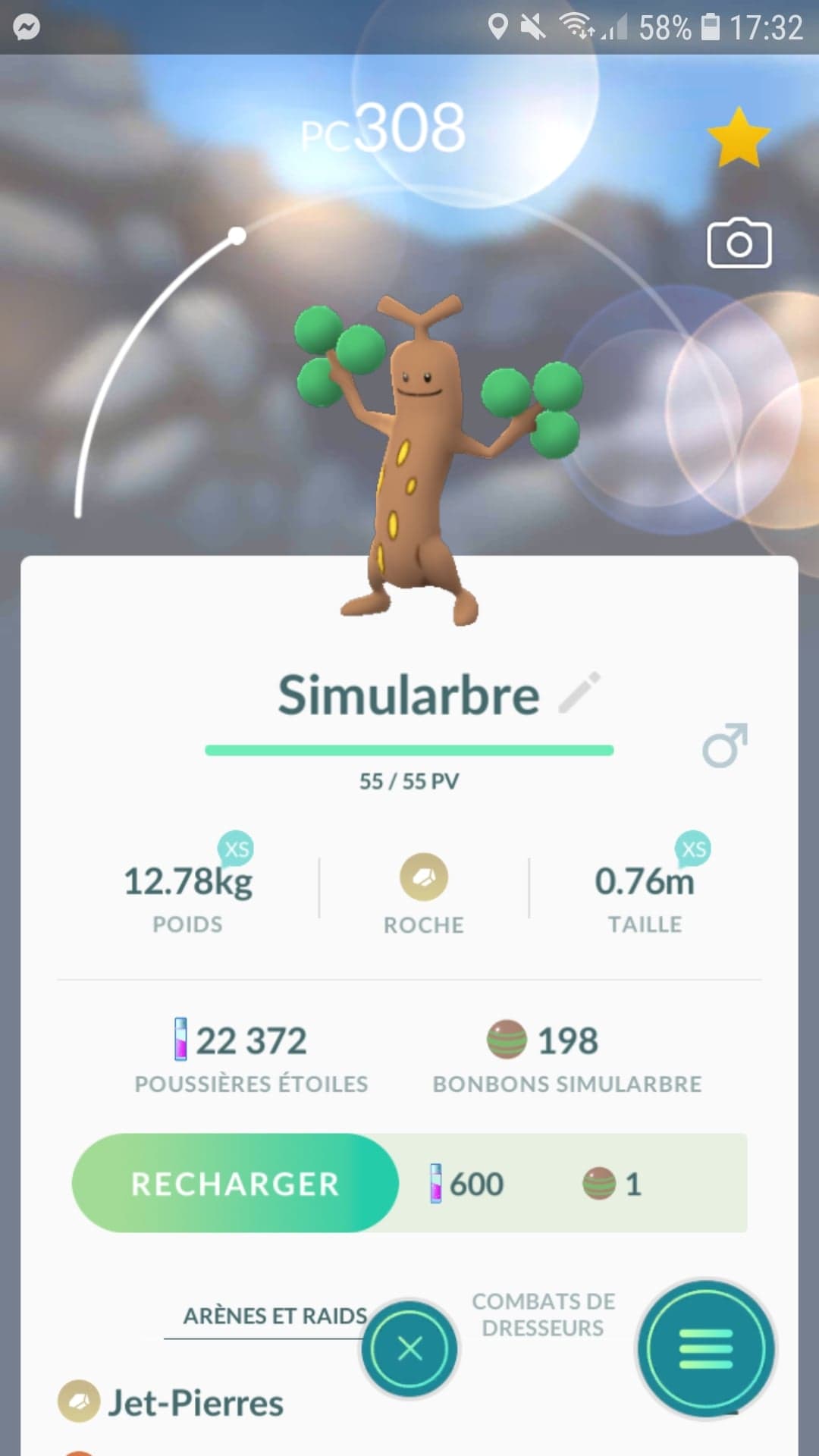Close the Pokémon detail screen
The width and height of the screenshot is (819, 1456).
pyautogui.click(x=409, y=1349)
